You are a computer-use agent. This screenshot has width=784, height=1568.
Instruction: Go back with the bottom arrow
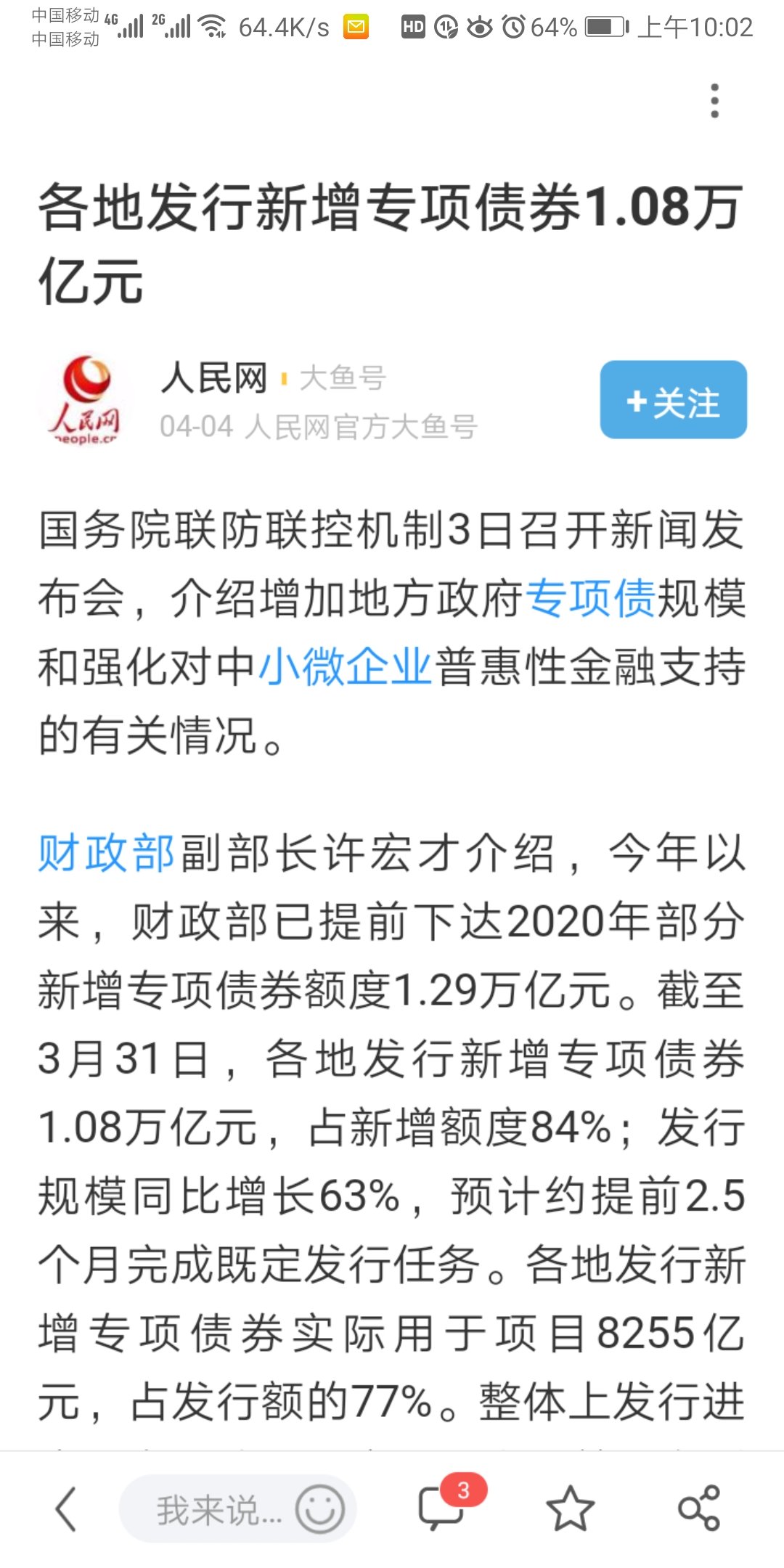tap(66, 1509)
